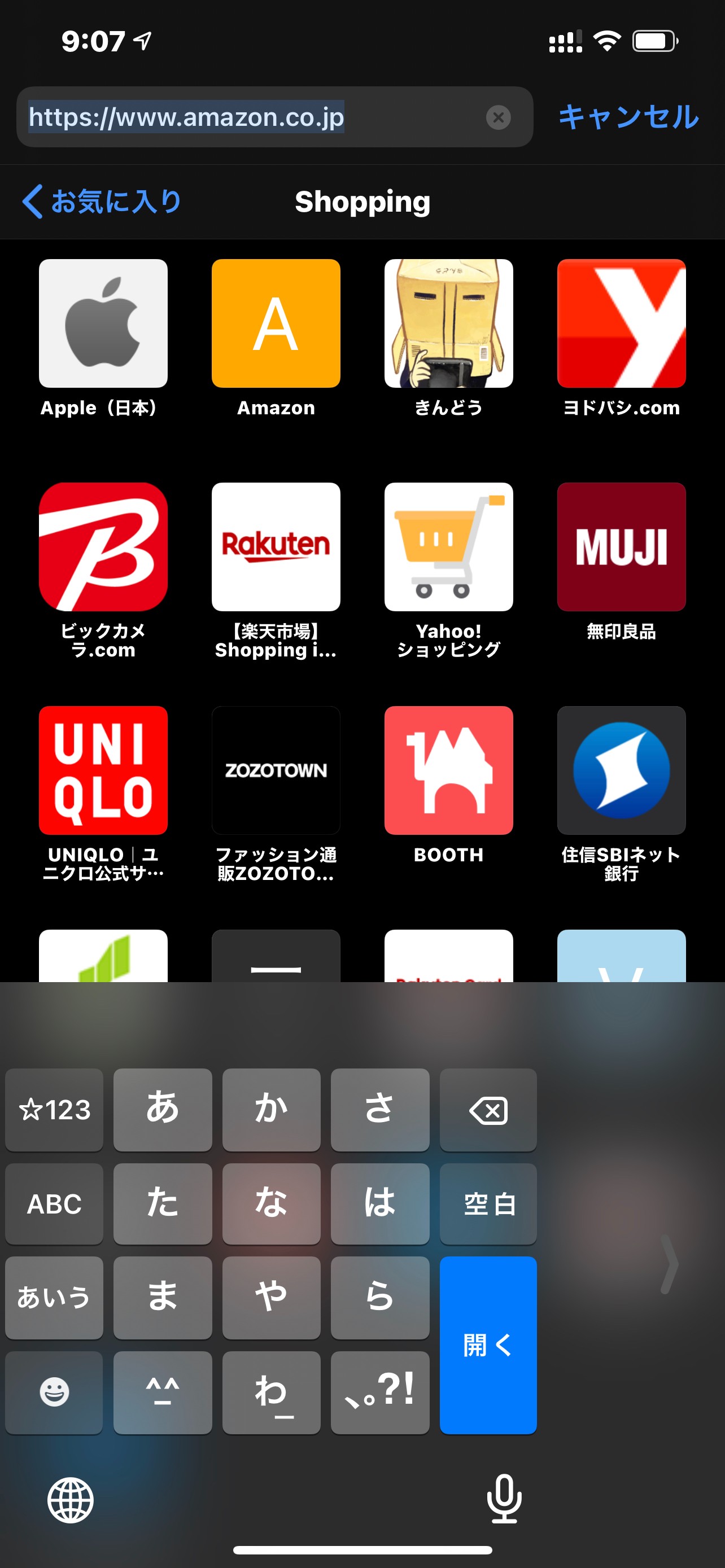
Task: Open the 無印良品 MUJI bookmark
Action: click(621, 546)
